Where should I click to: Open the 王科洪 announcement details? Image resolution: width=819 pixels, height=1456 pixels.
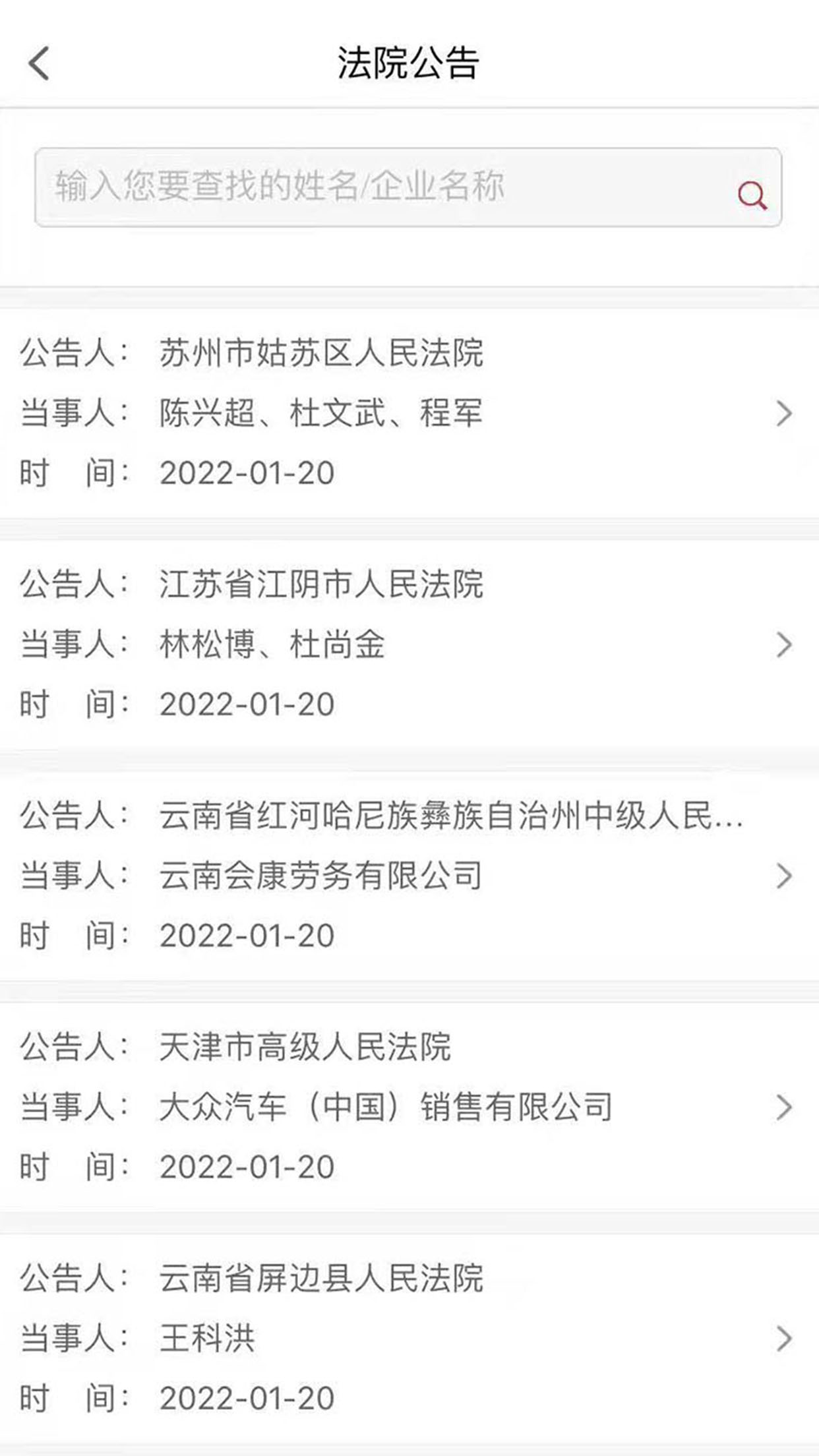click(x=783, y=1339)
